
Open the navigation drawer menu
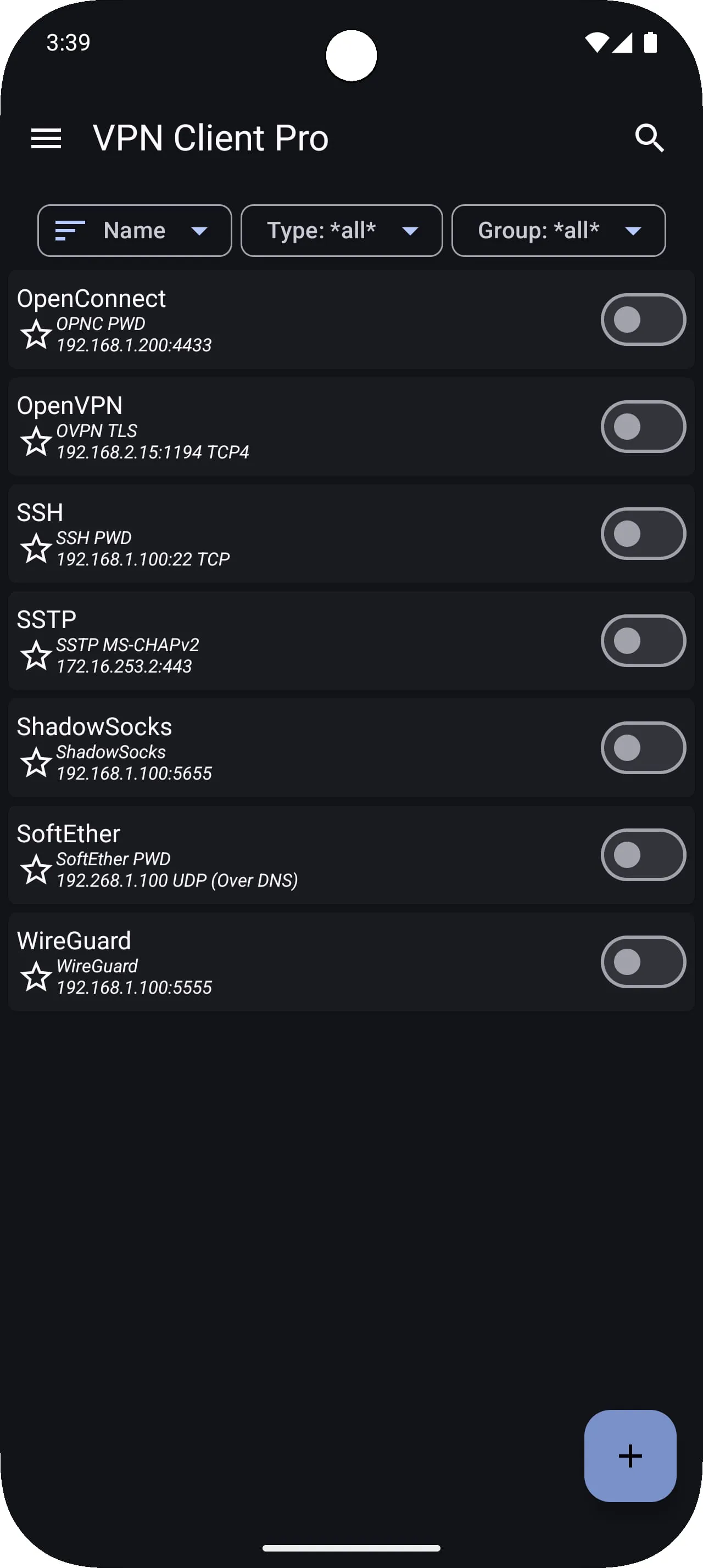point(46,139)
